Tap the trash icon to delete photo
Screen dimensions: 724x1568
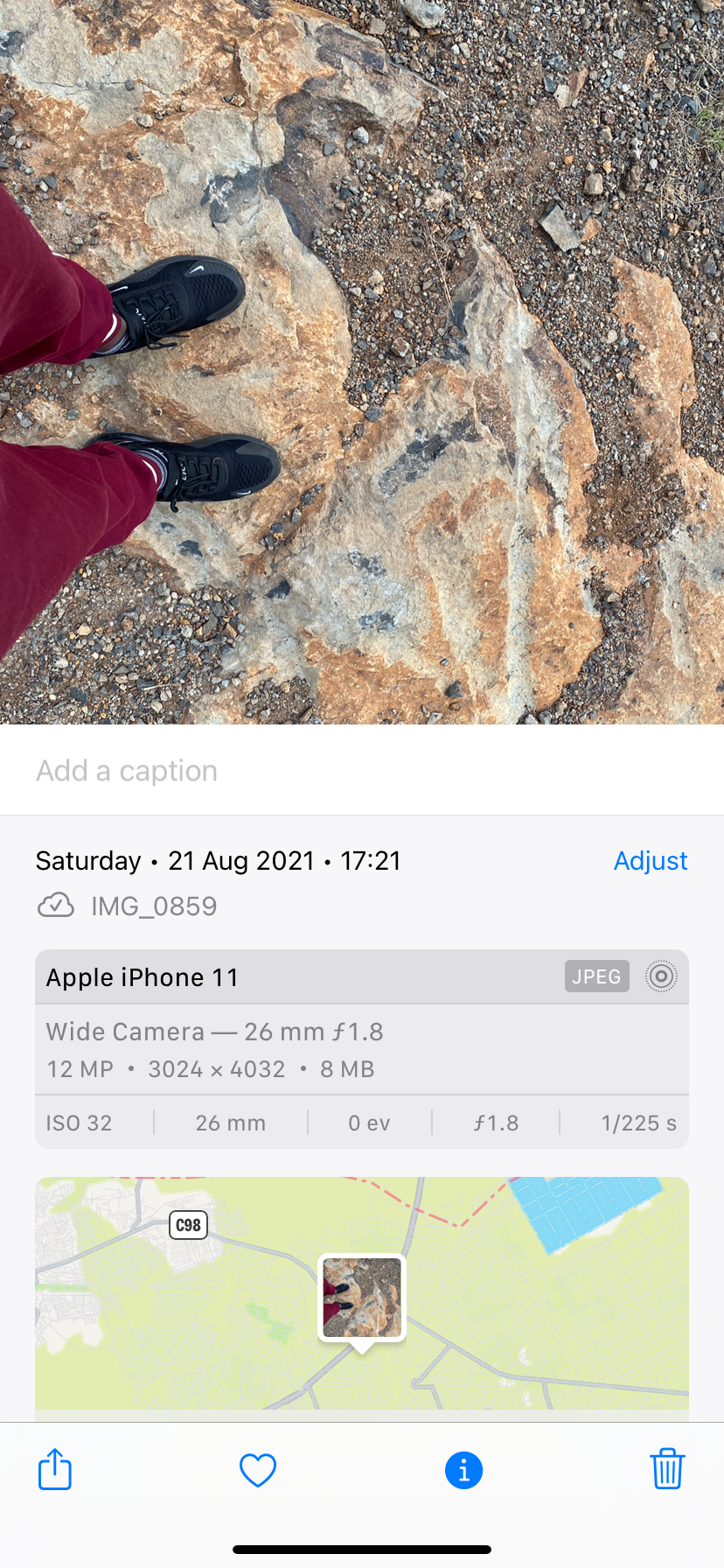coord(667,1469)
